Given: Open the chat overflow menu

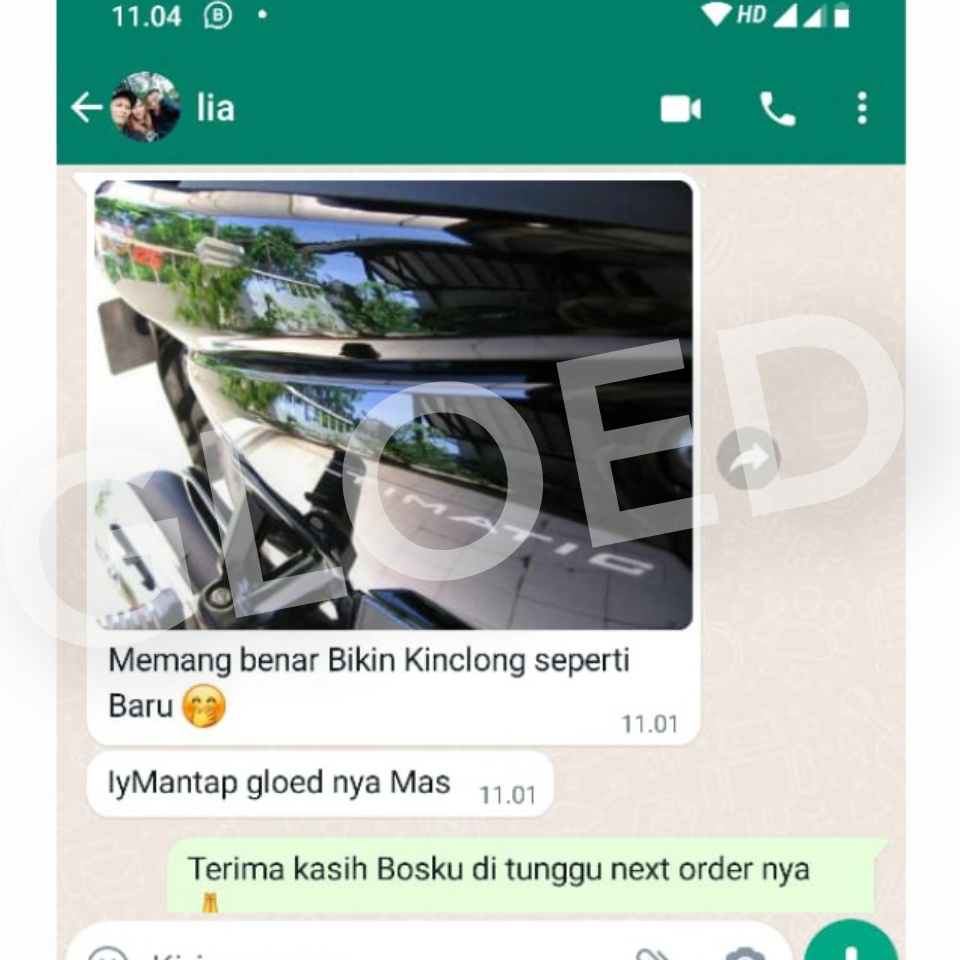Looking at the screenshot, I should click(x=862, y=109).
